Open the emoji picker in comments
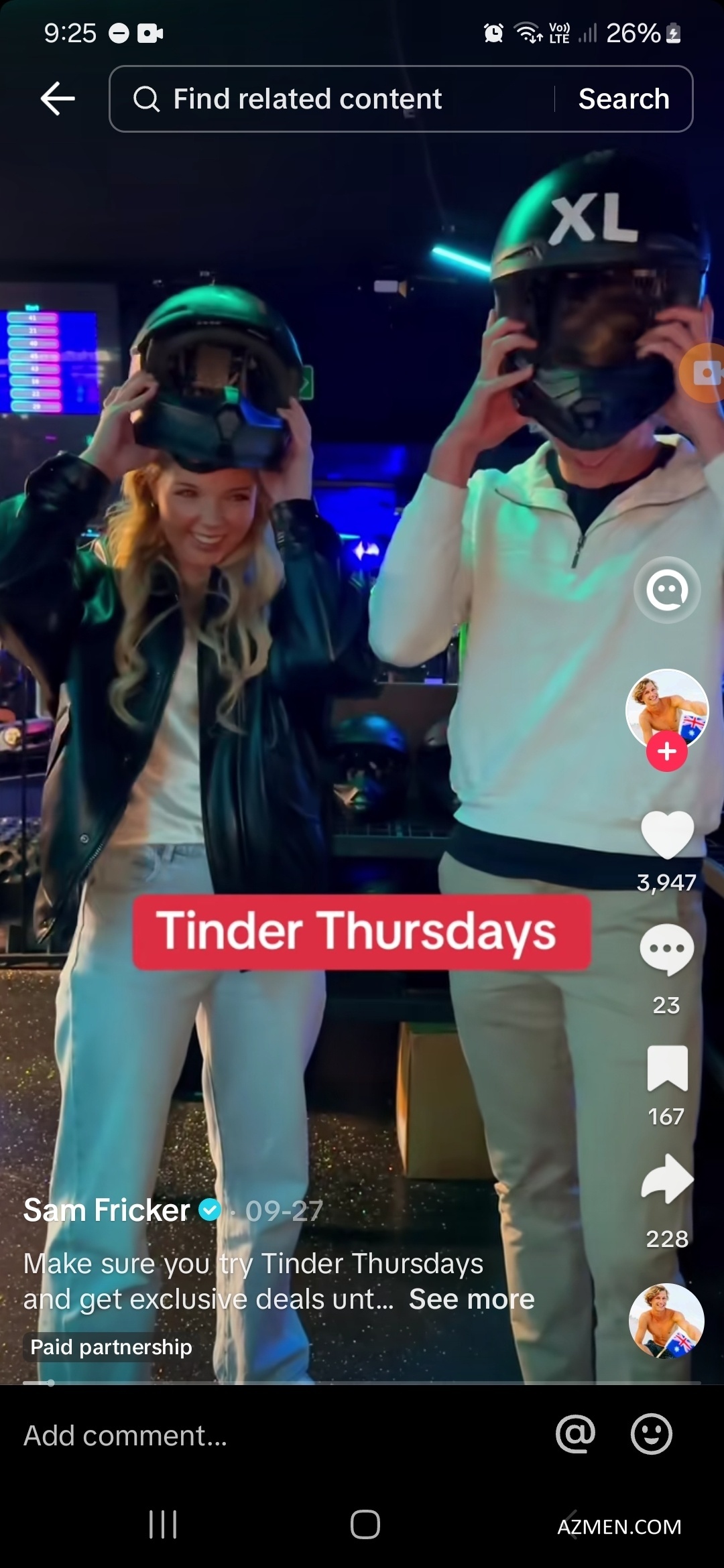This screenshot has height=1568, width=724. pyautogui.click(x=651, y=1434)
